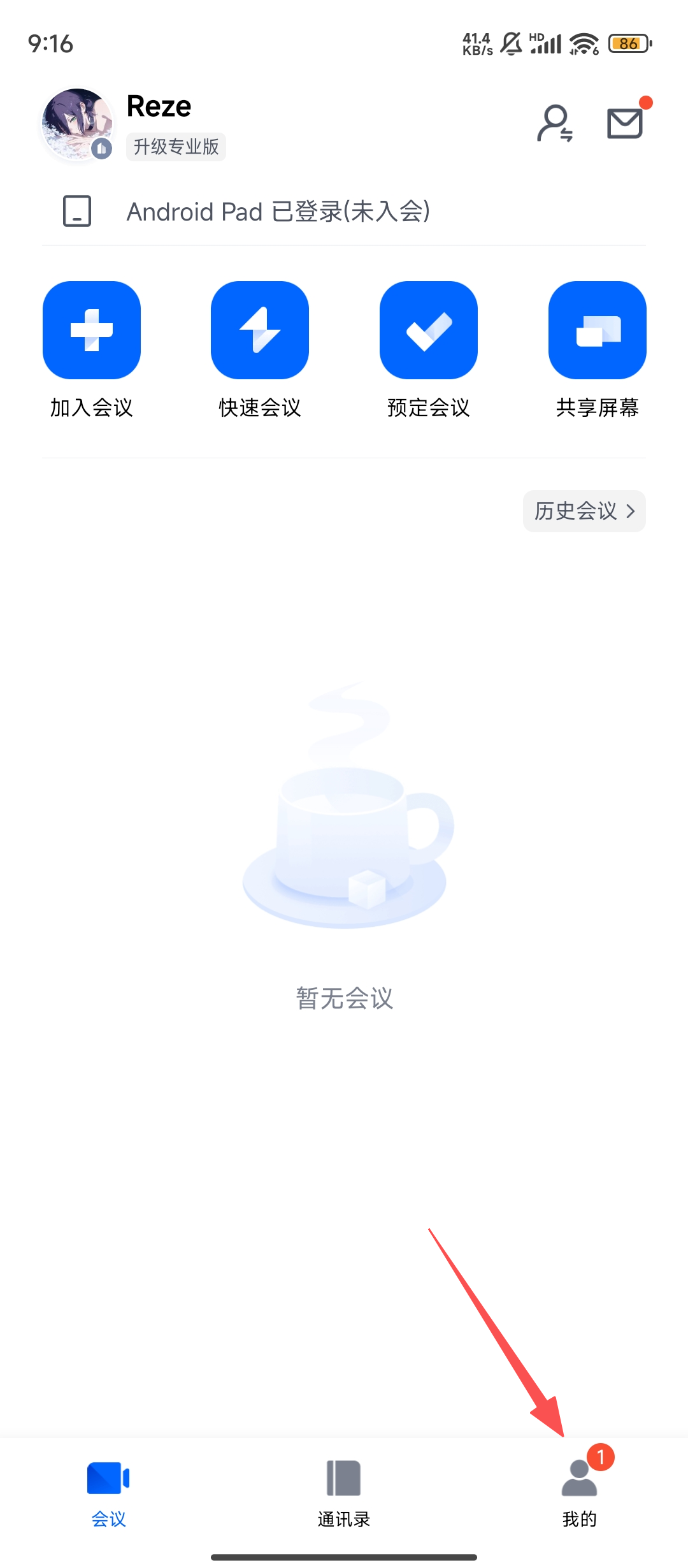Image resolution: width=688 pixels, height=1568 pixels.
Task: Tap the 升级专业版 upgrade chip
Action: [176, 147]
